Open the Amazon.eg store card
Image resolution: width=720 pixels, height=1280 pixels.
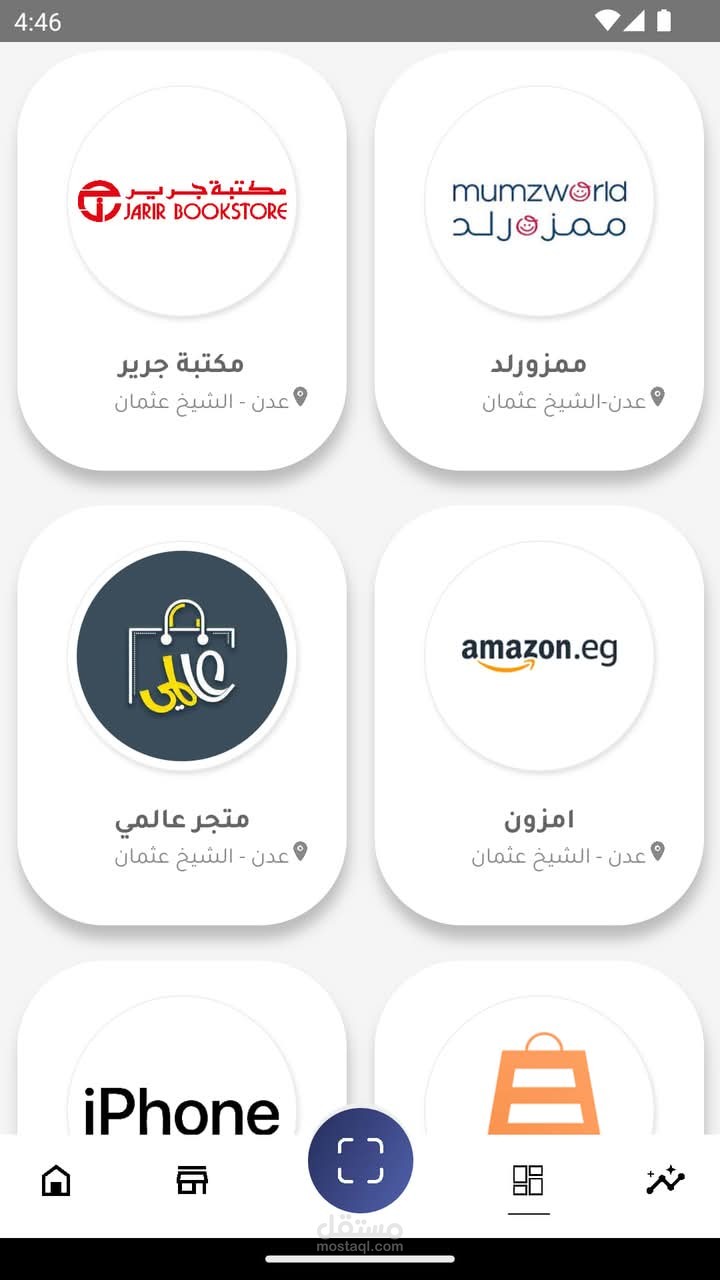click(539, 715)
